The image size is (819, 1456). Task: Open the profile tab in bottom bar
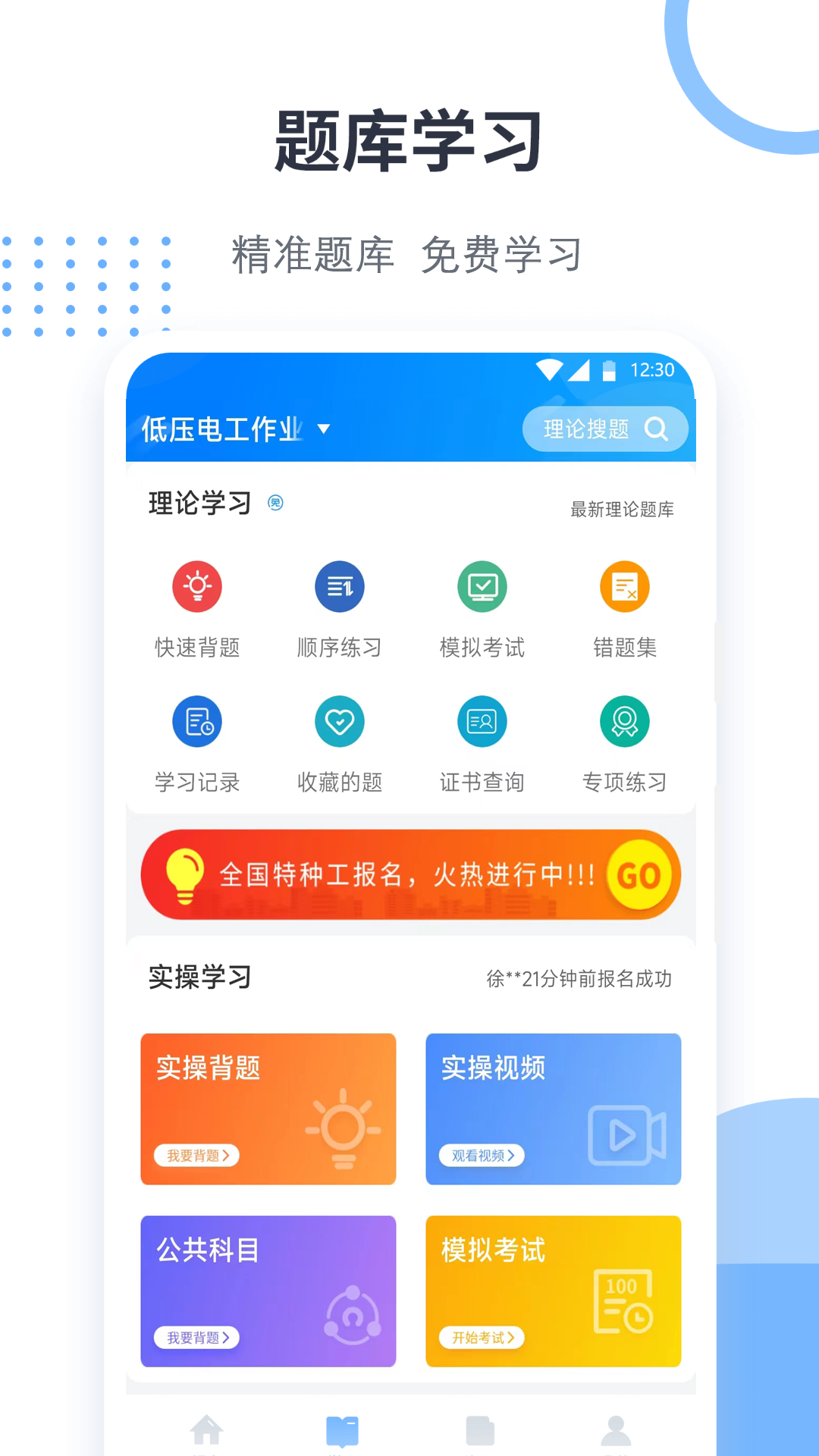point(617,1429)
